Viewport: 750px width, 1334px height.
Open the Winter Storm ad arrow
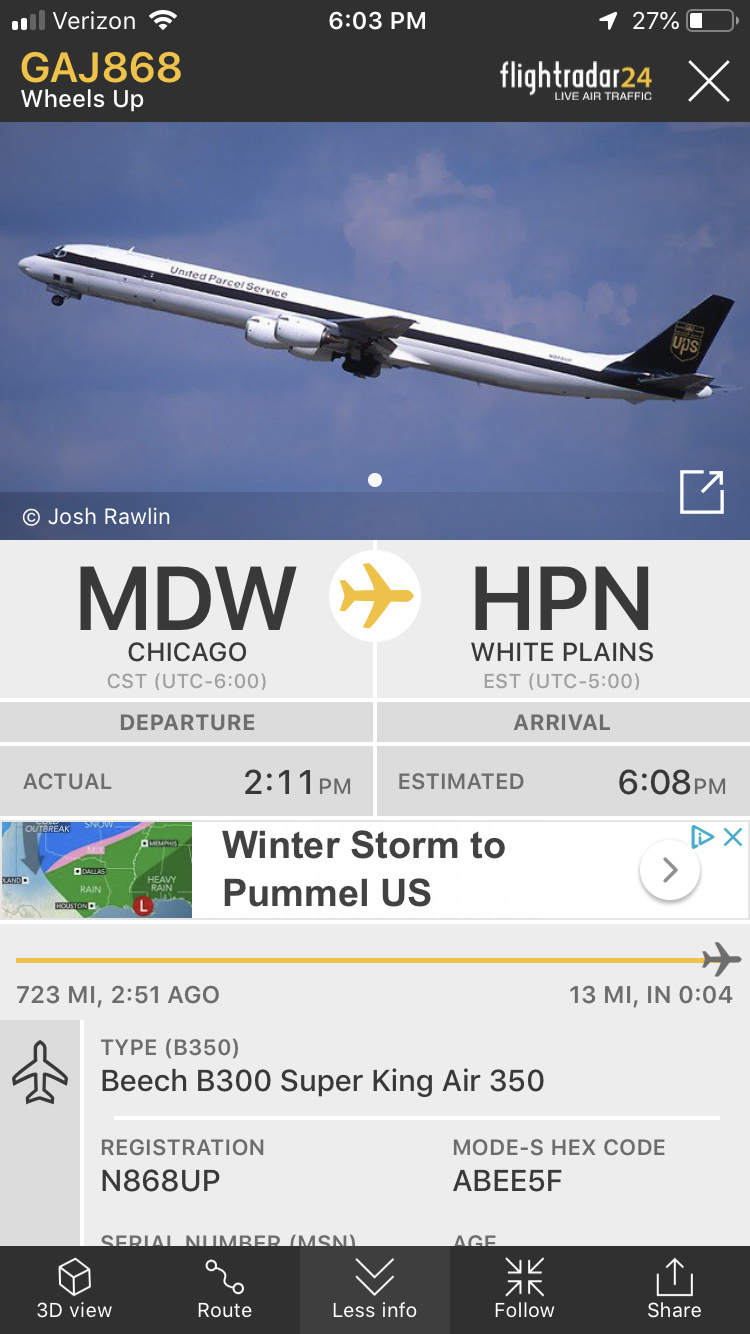(x=669, y=870)
